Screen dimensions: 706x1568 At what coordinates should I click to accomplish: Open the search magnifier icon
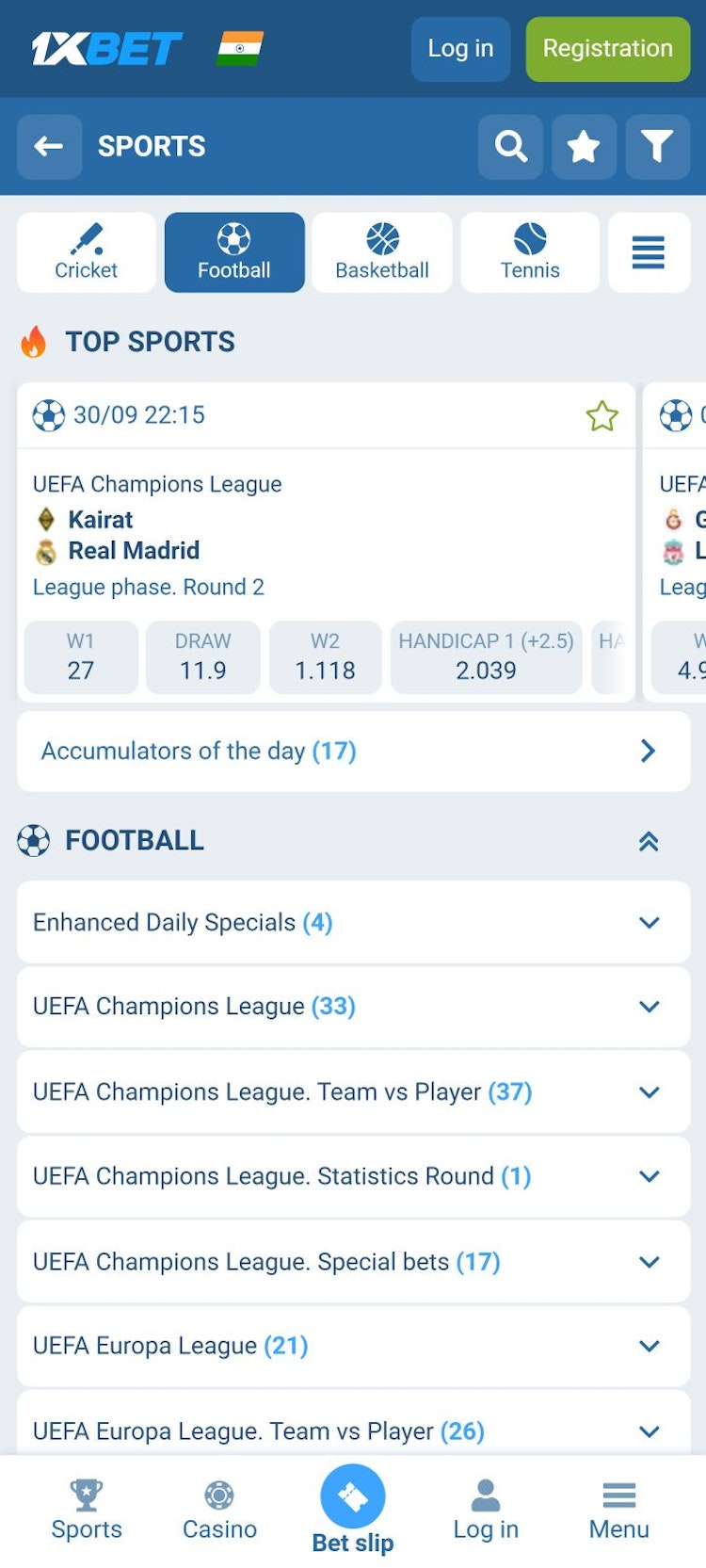coord(510,146)
